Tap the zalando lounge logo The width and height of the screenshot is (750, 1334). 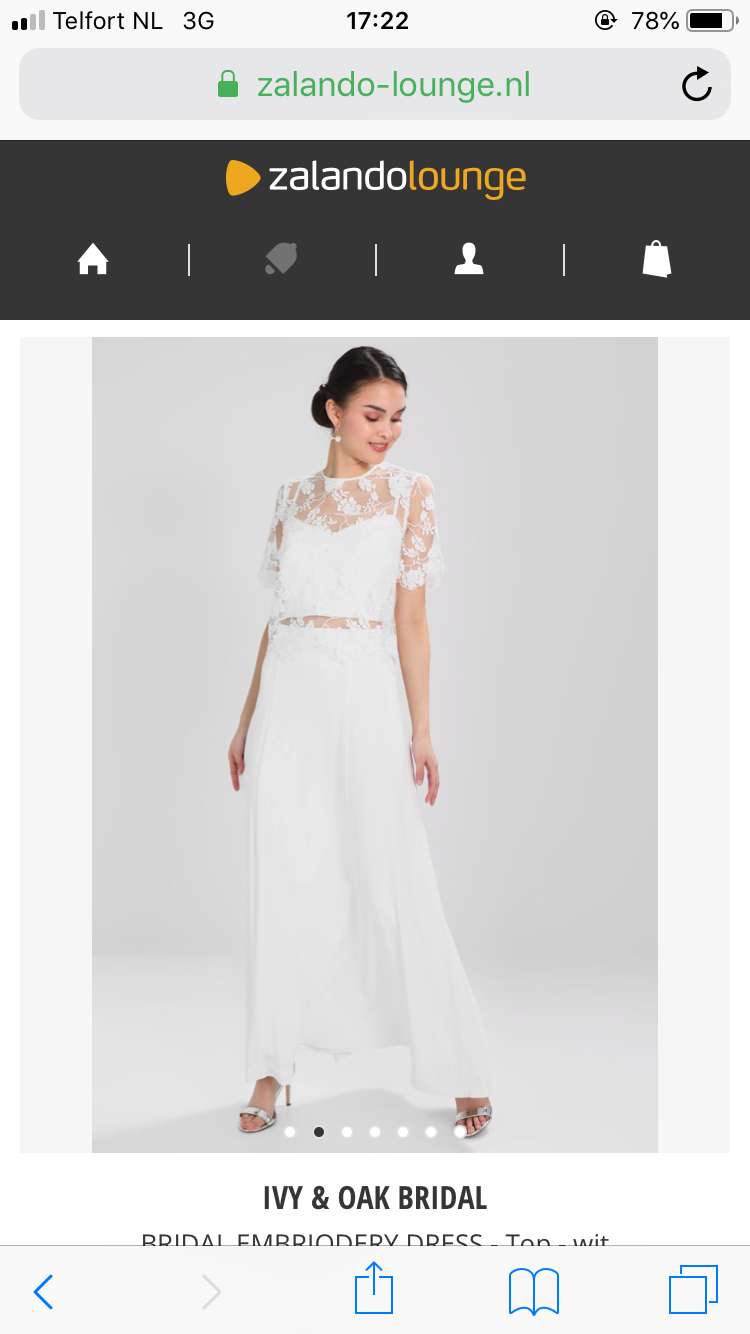375,178
